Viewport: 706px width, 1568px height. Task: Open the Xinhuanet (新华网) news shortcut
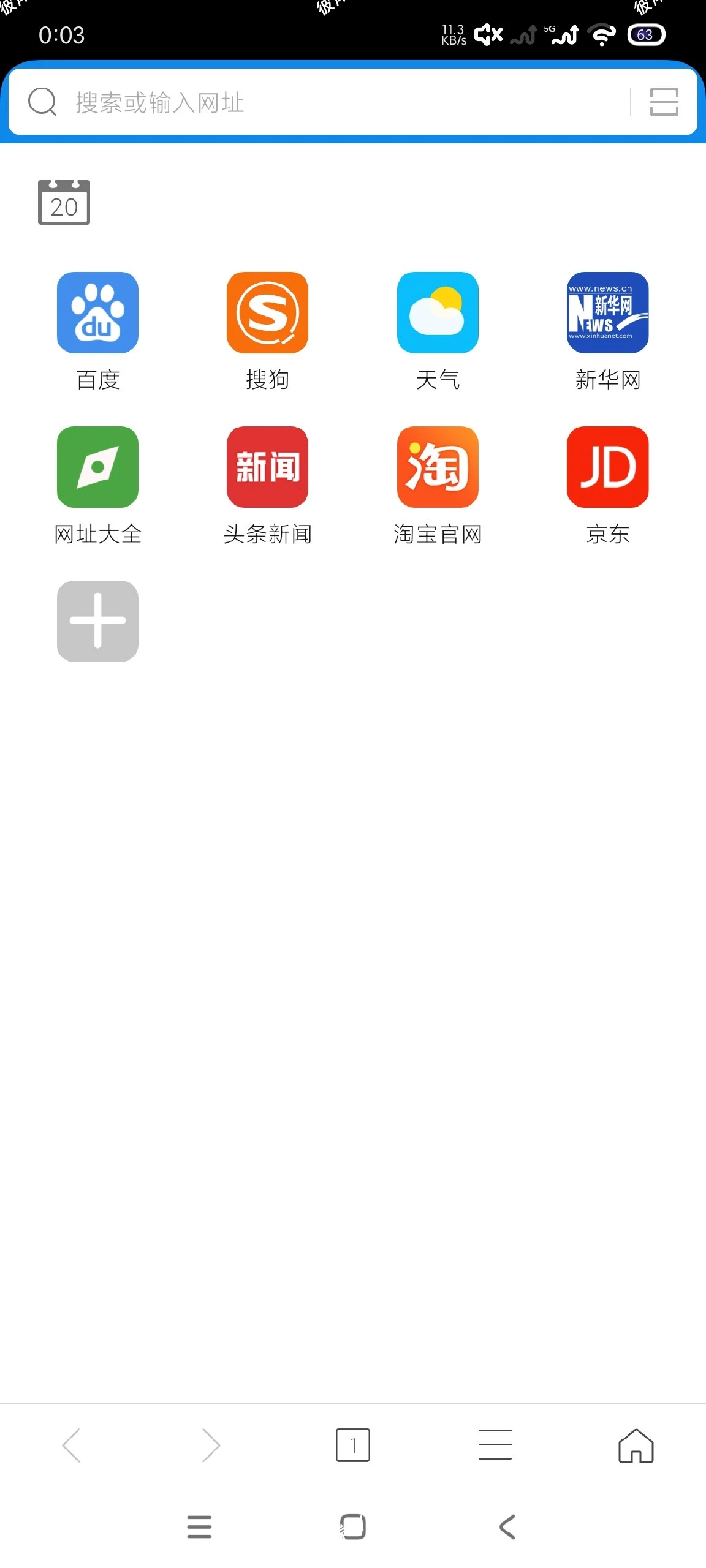607,314
